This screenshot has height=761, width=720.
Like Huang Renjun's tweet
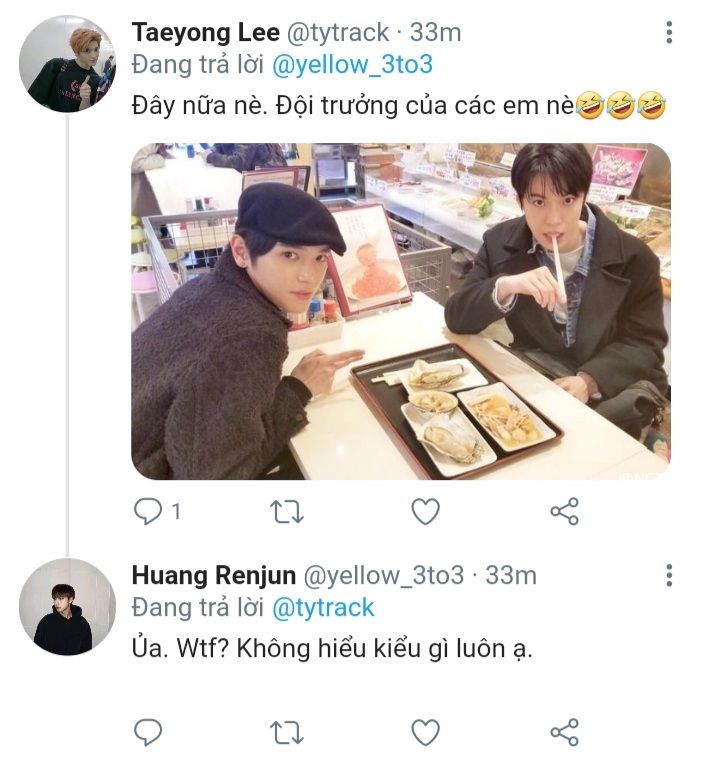(426, 733)
